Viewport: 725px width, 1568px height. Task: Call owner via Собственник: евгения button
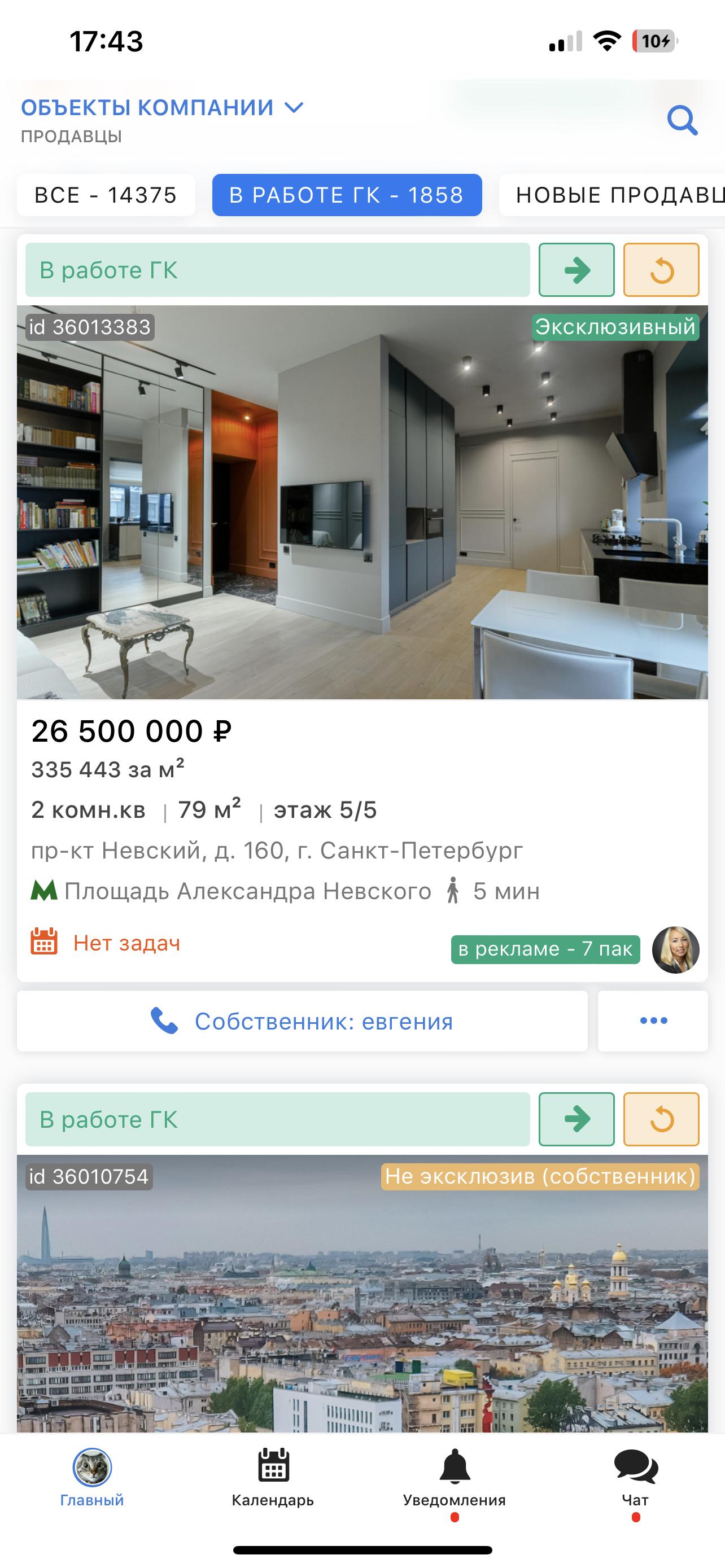tap(302, 1021)
